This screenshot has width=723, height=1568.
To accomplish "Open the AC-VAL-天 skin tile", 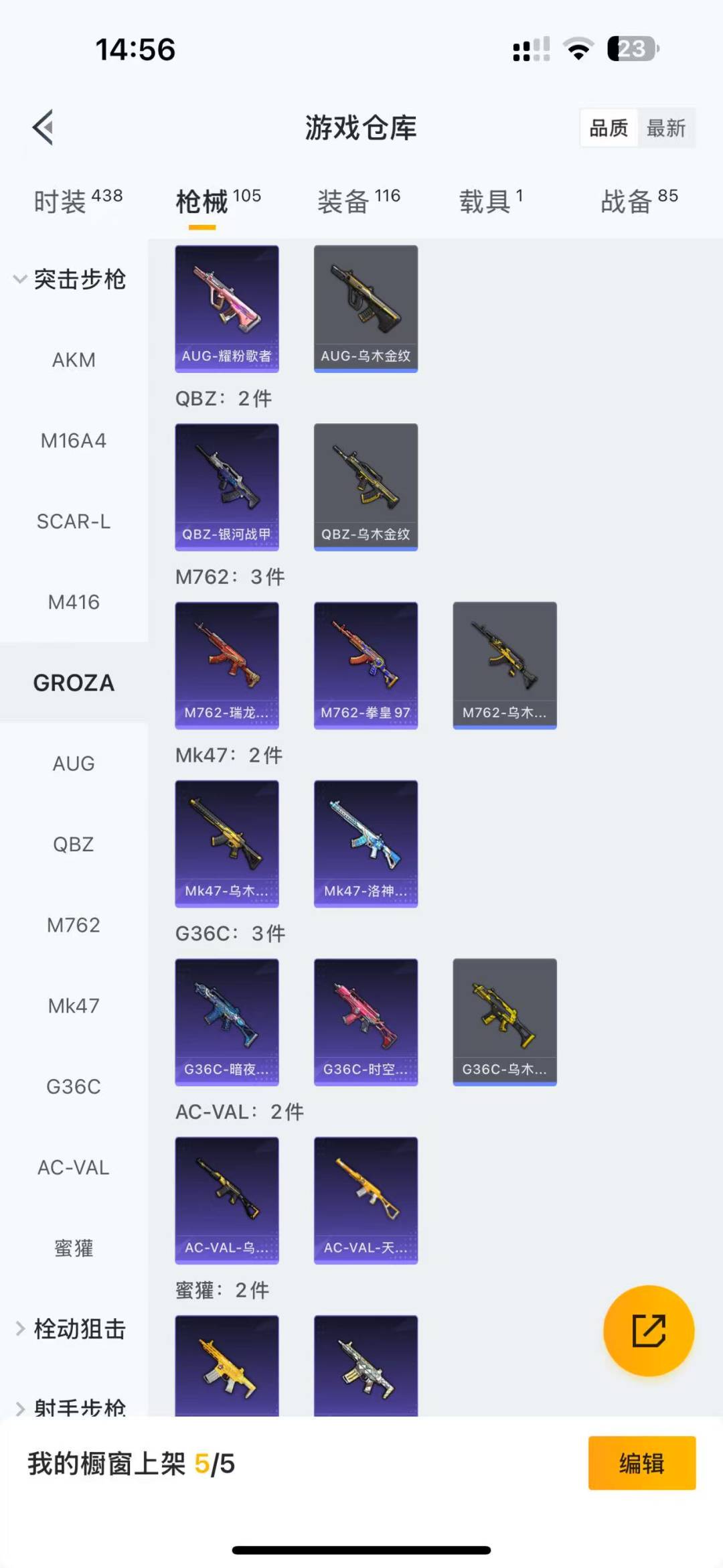I will click(366, 1200).
